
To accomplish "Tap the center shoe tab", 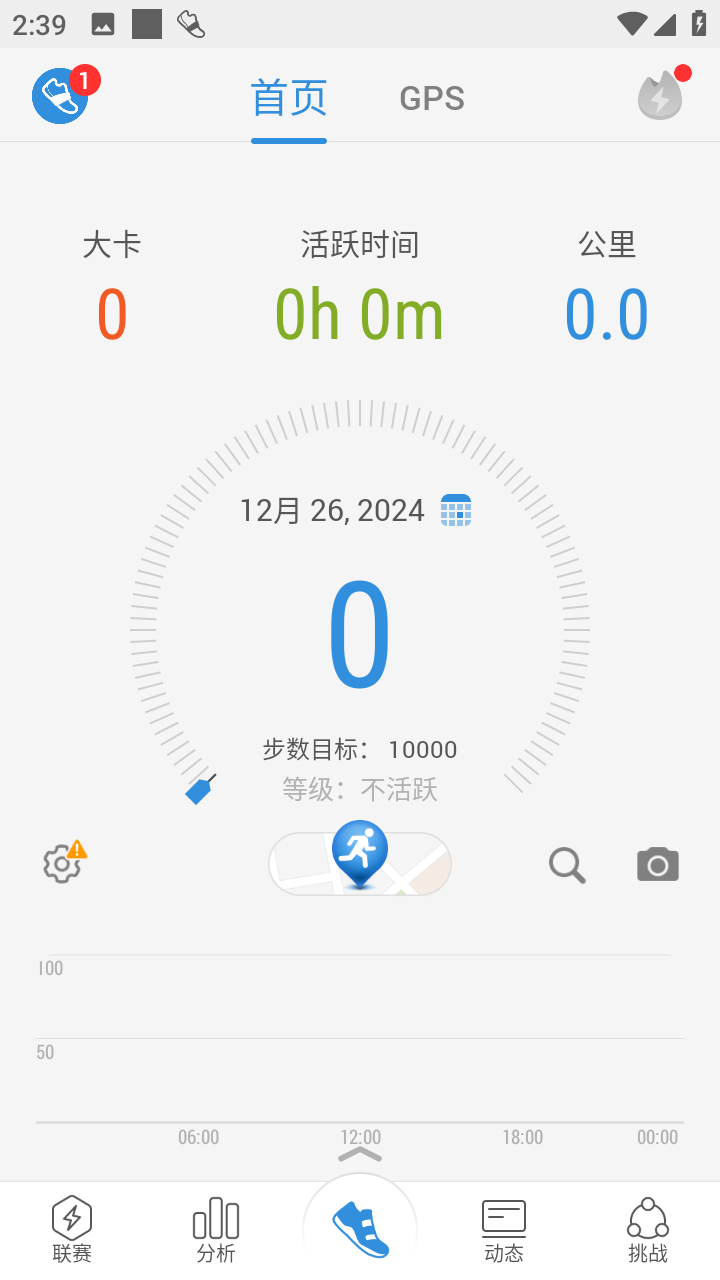I will (360, 1228).
